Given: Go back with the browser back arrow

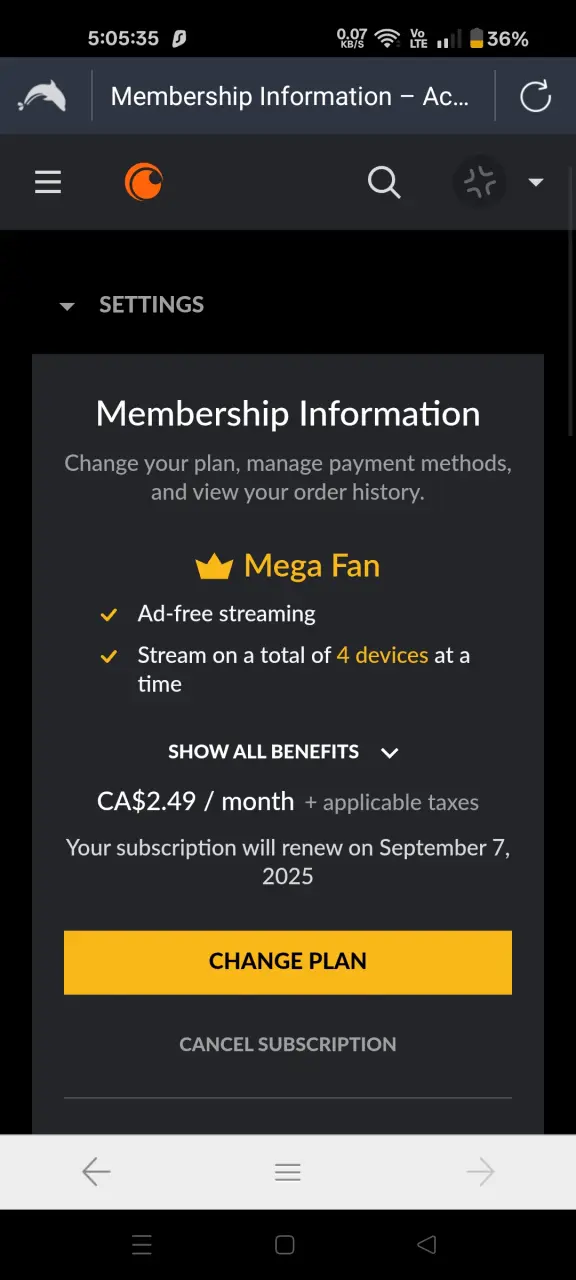Looking at the screenshot, I should [x=96, y=1172].
